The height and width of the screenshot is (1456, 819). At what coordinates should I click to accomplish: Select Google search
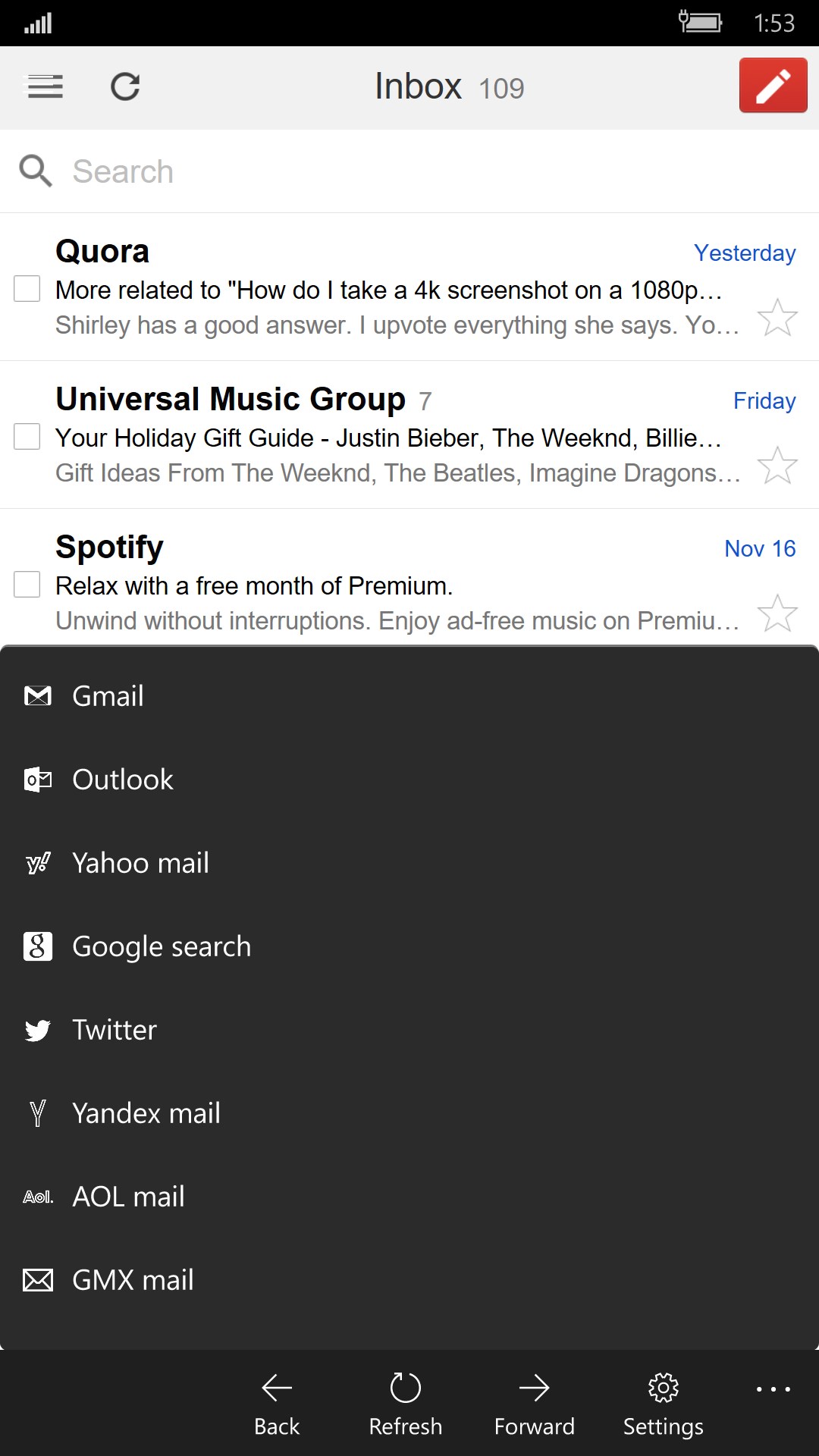409,946
